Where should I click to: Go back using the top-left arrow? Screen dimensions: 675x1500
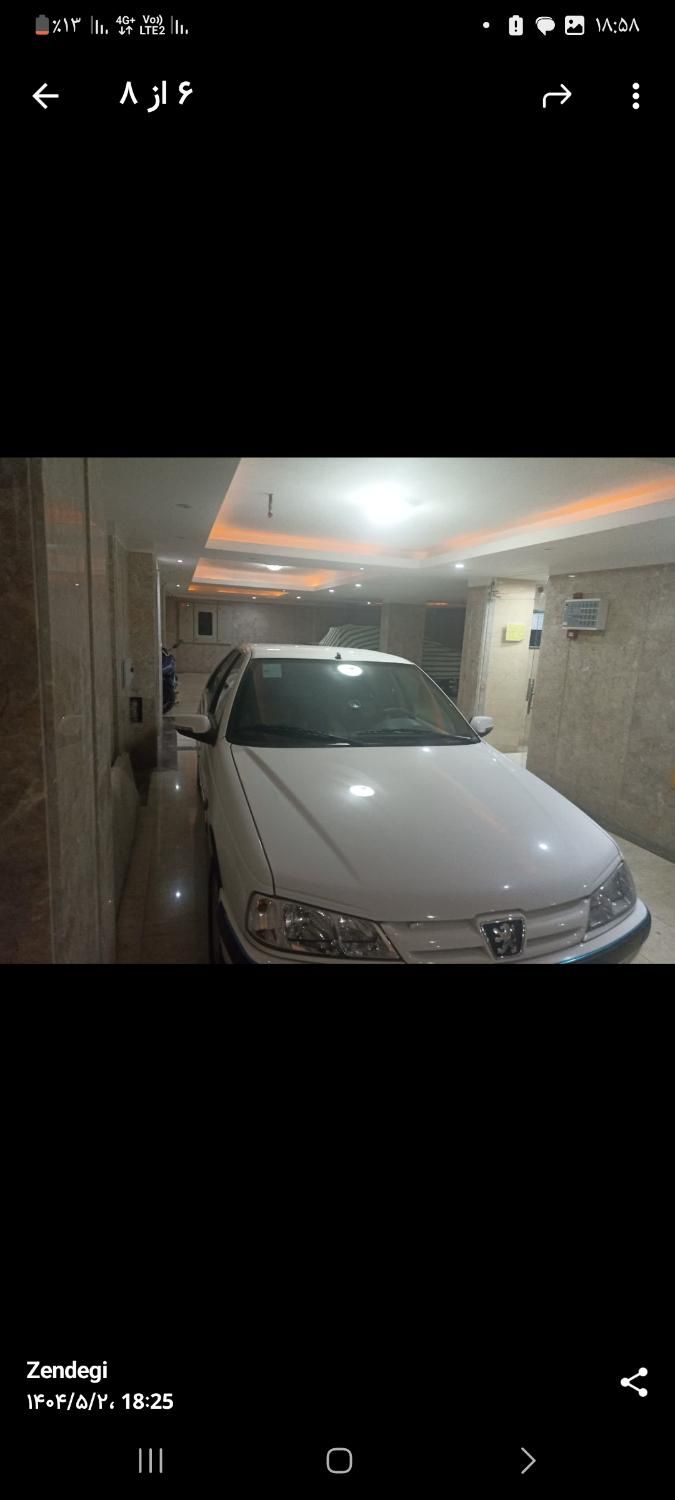point(45,96)
